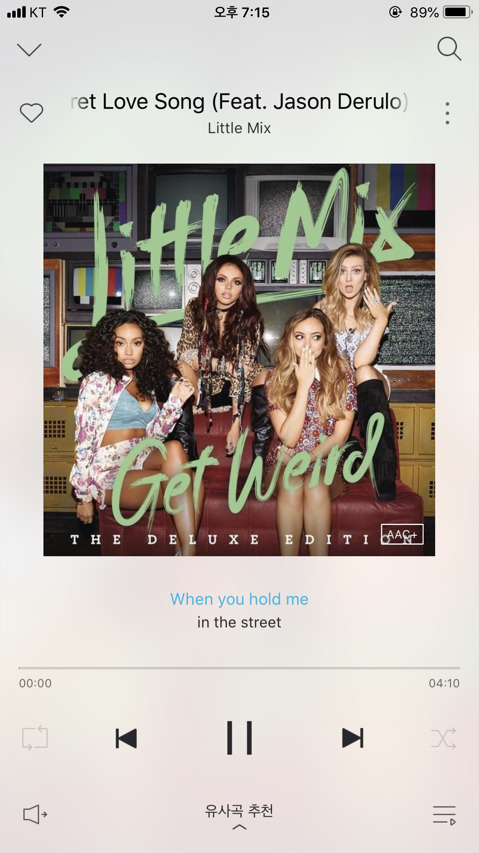Expand the 유사곡 추천 similar songs panel

coord(239,817)
